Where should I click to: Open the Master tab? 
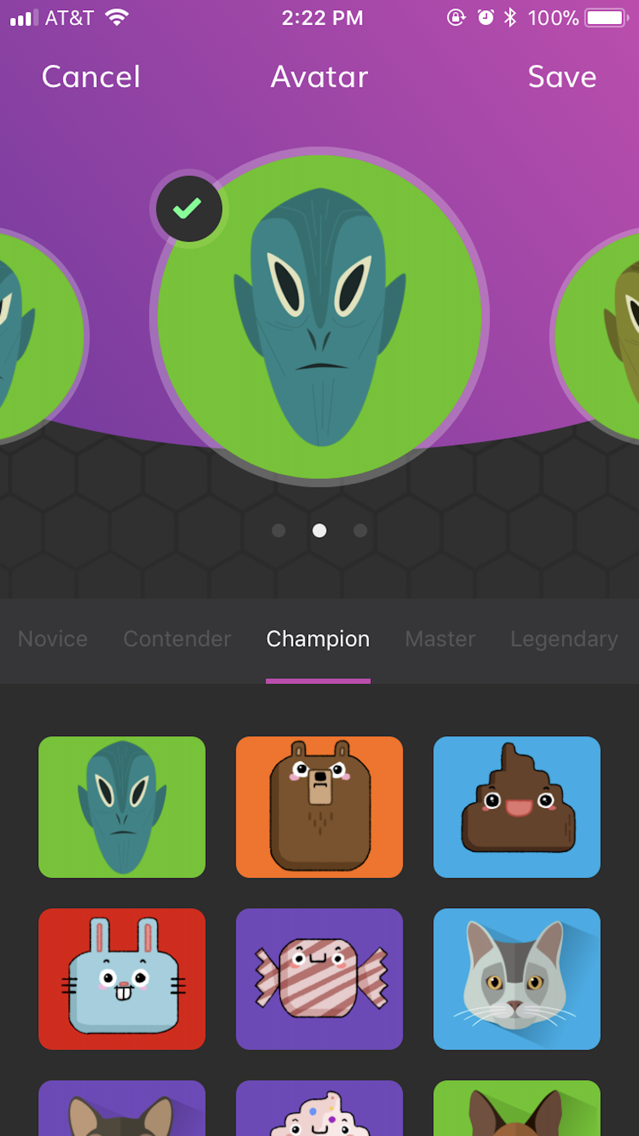(x=440, y=639)
